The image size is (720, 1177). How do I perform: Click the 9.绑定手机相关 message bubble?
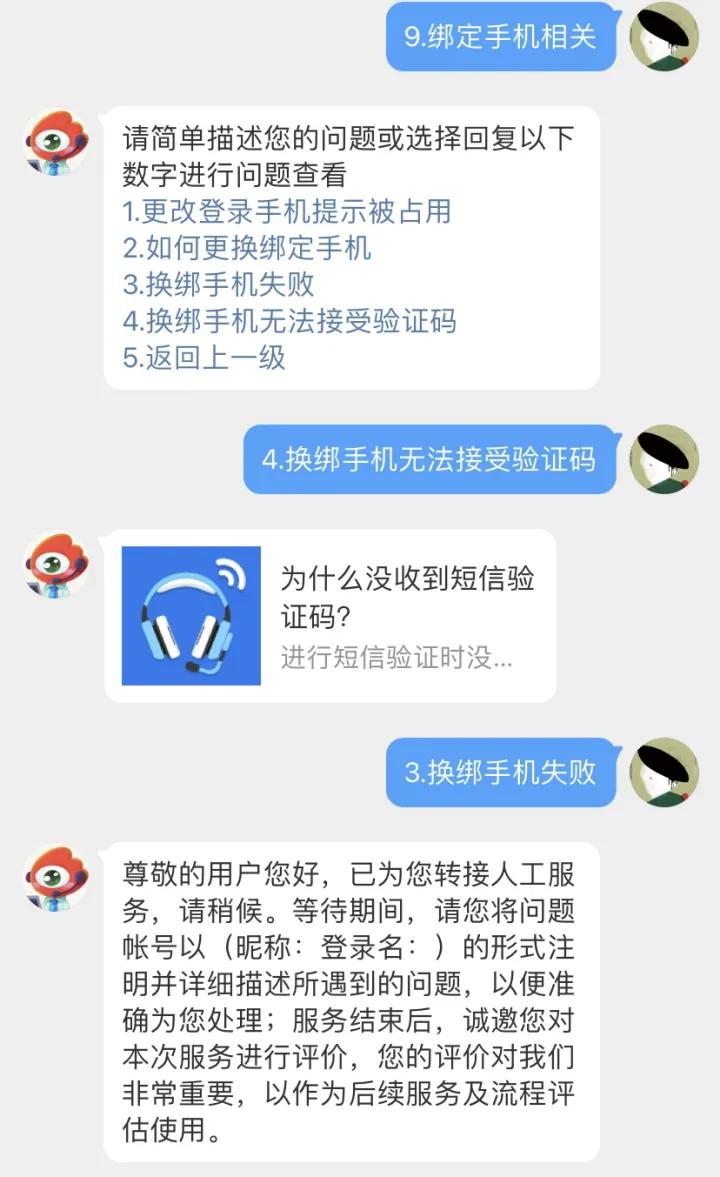pos(500,38)
